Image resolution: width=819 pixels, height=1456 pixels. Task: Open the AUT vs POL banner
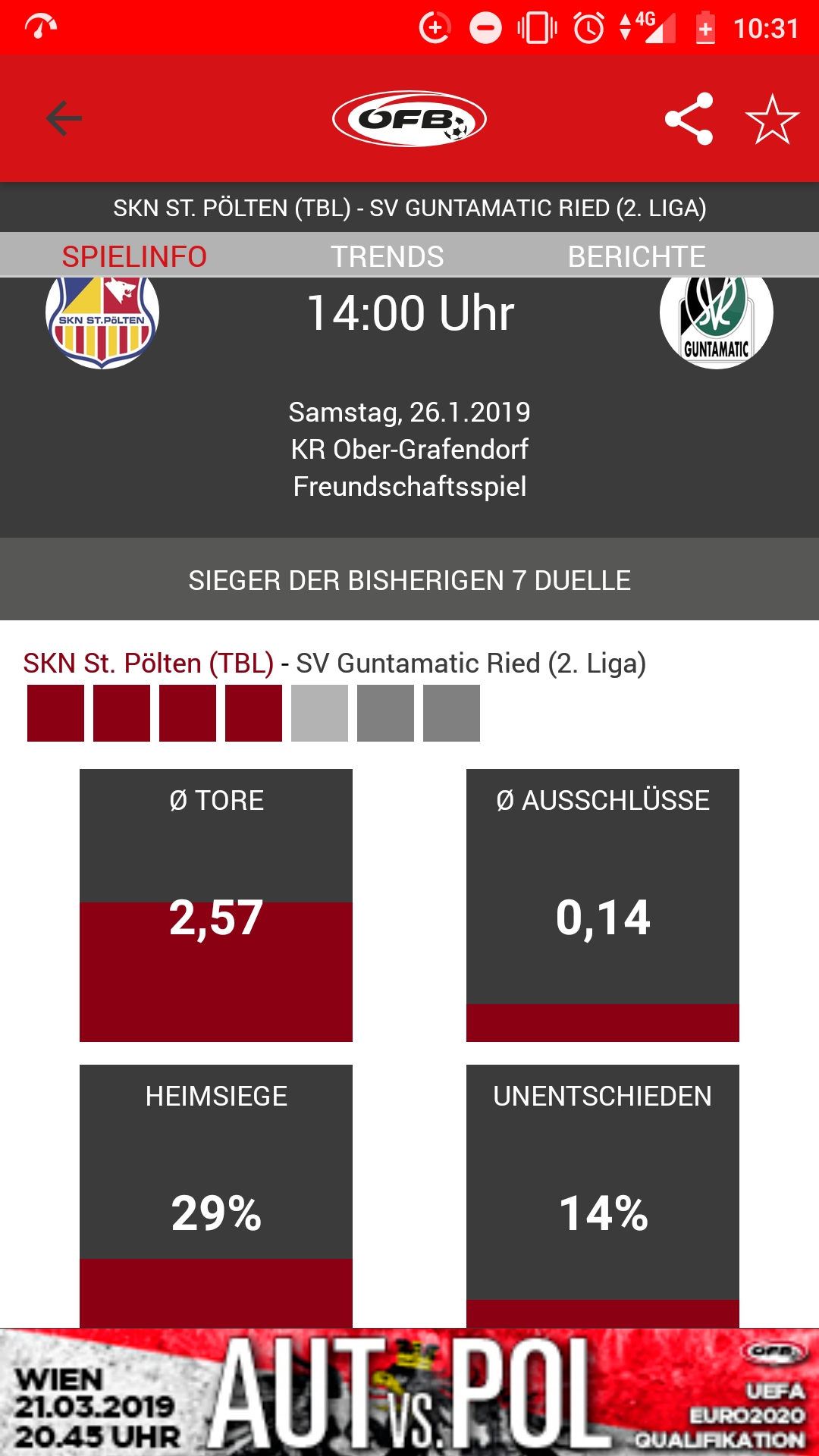point(409,1392)
